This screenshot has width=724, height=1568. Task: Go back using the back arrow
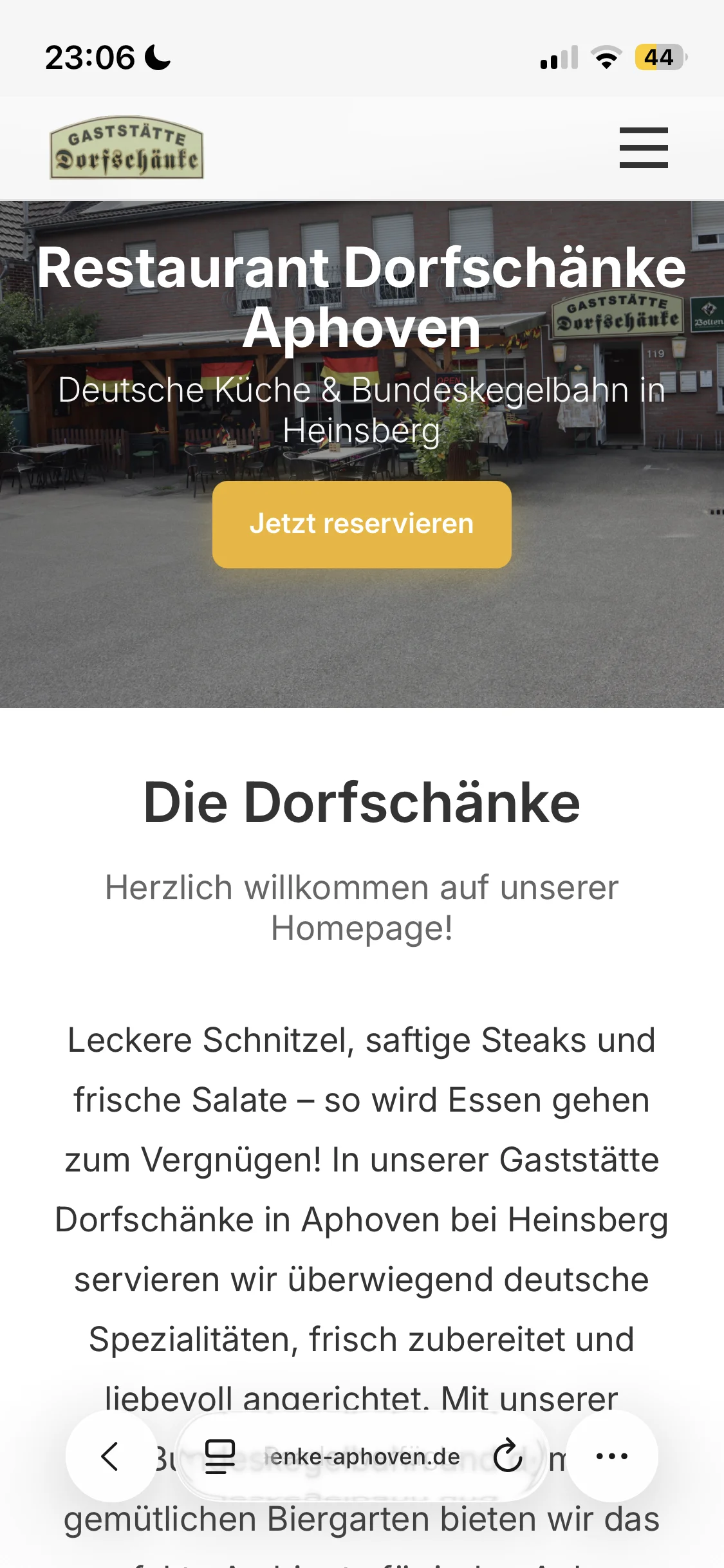(111, 1457)
